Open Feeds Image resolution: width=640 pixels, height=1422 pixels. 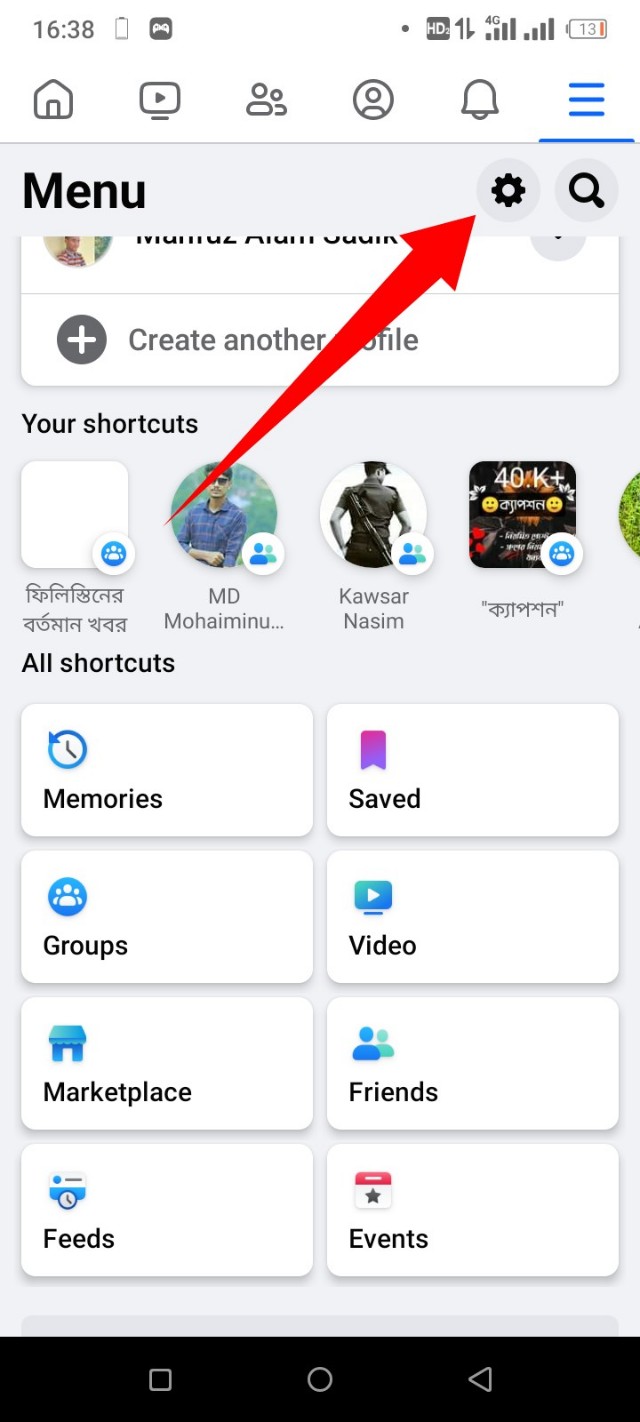click(167, 1210)
